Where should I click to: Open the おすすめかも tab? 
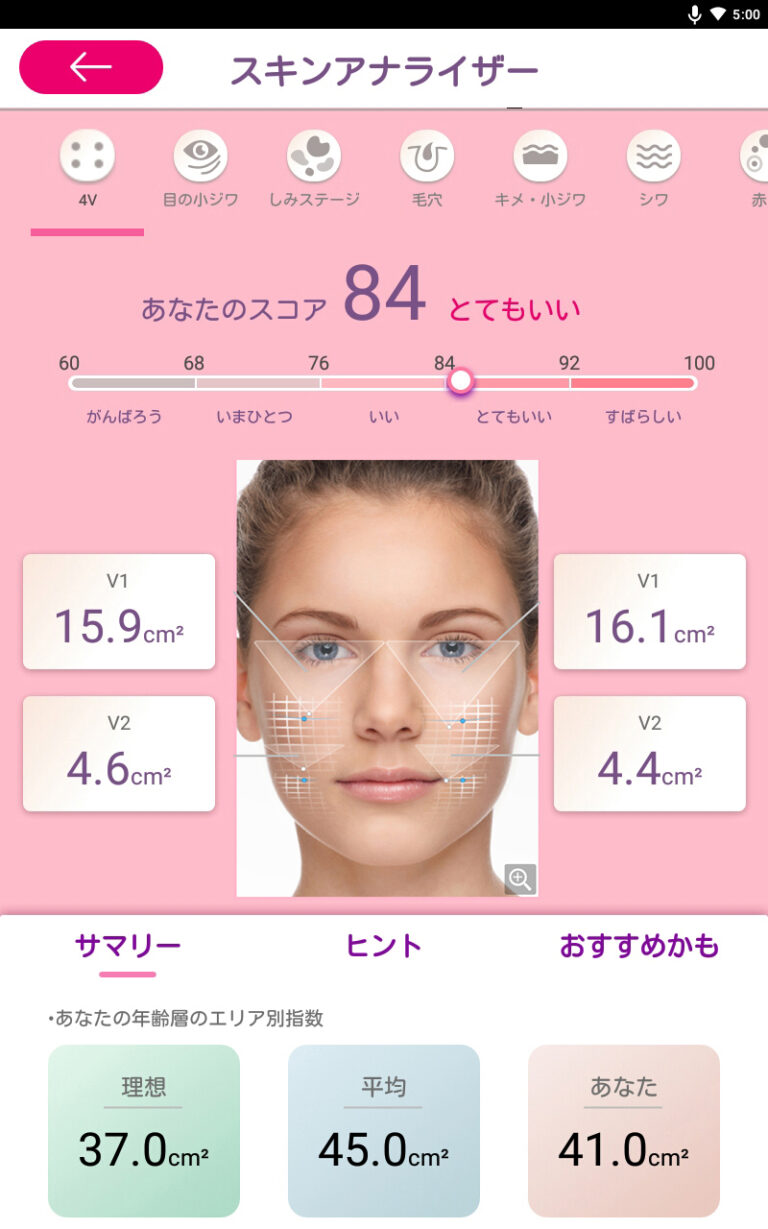(x=639, y=946)
